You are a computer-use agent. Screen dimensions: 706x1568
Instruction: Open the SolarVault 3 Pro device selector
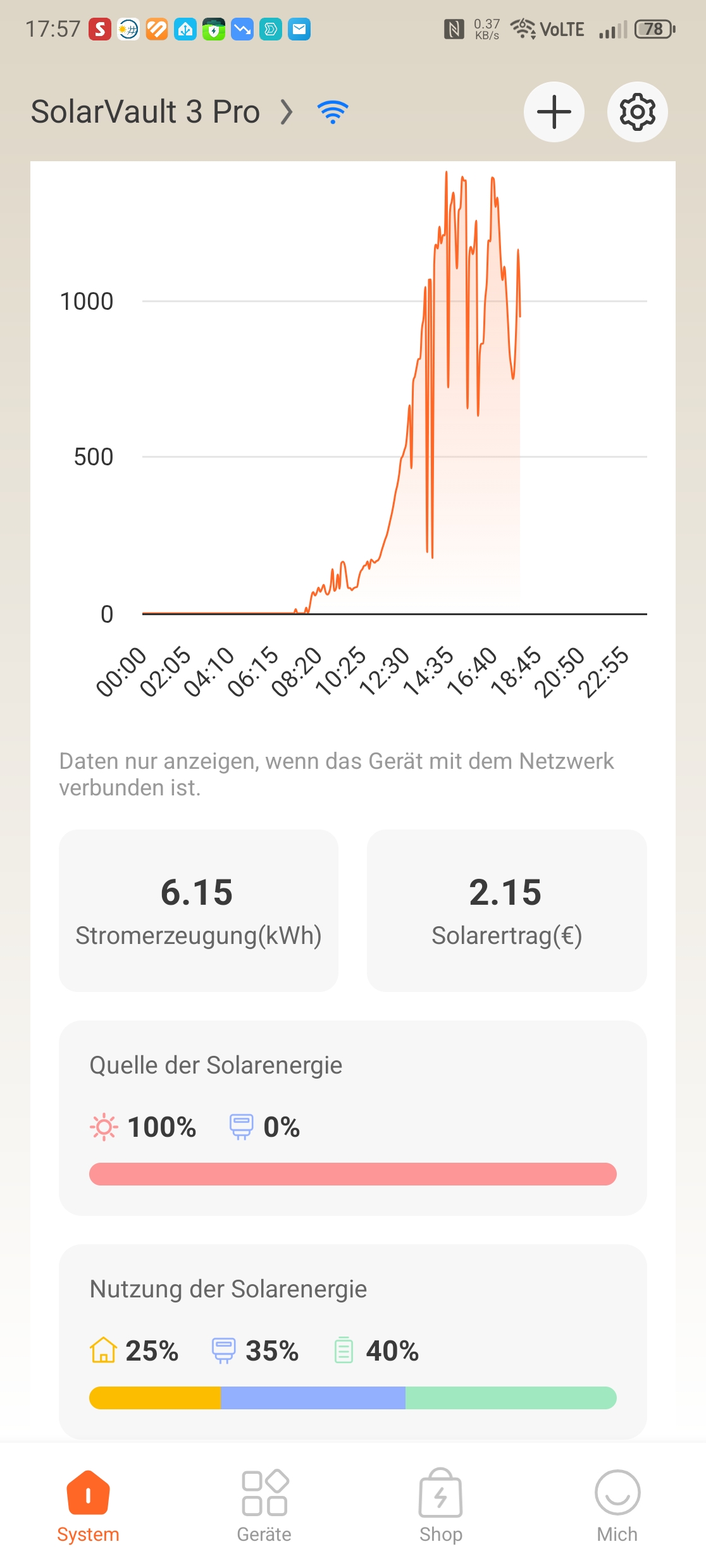tap(162, 112)
